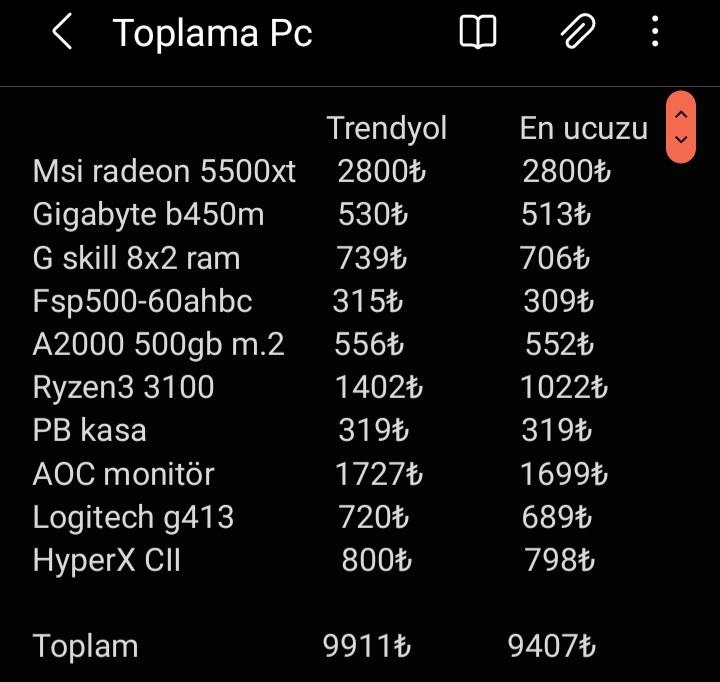Open the three-dot overflow menu
The width and height of the screenshot is (720, 682).
coord(655,33)
